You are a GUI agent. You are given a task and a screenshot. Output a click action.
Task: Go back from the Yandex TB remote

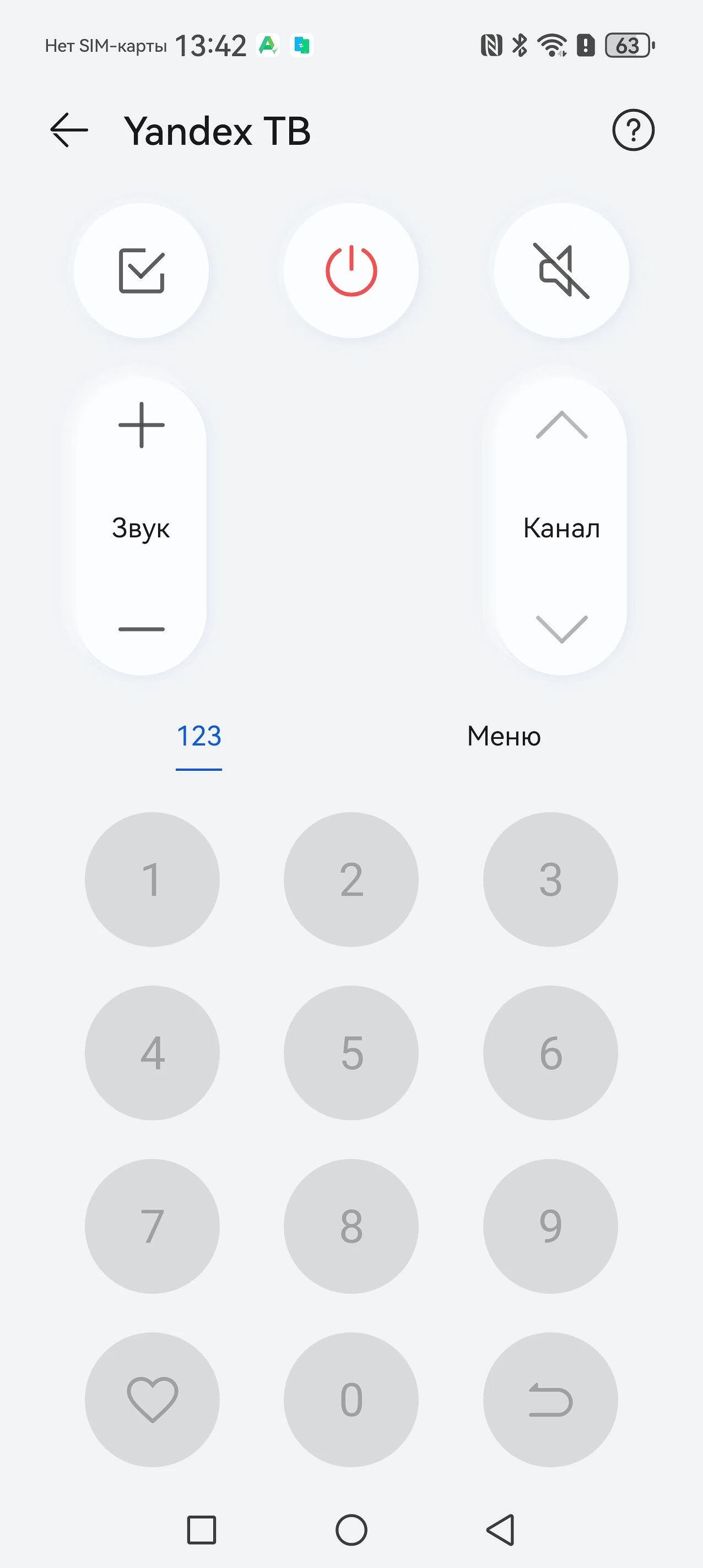pyautogui.click(x=69, y=130)
